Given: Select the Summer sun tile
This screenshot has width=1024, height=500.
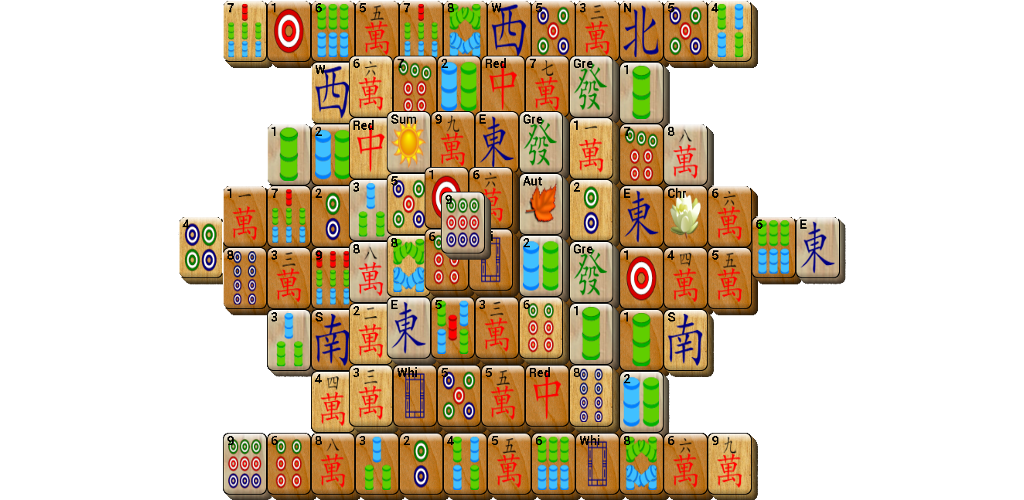Looking at the screenshot, I should [x=408, y=143].
